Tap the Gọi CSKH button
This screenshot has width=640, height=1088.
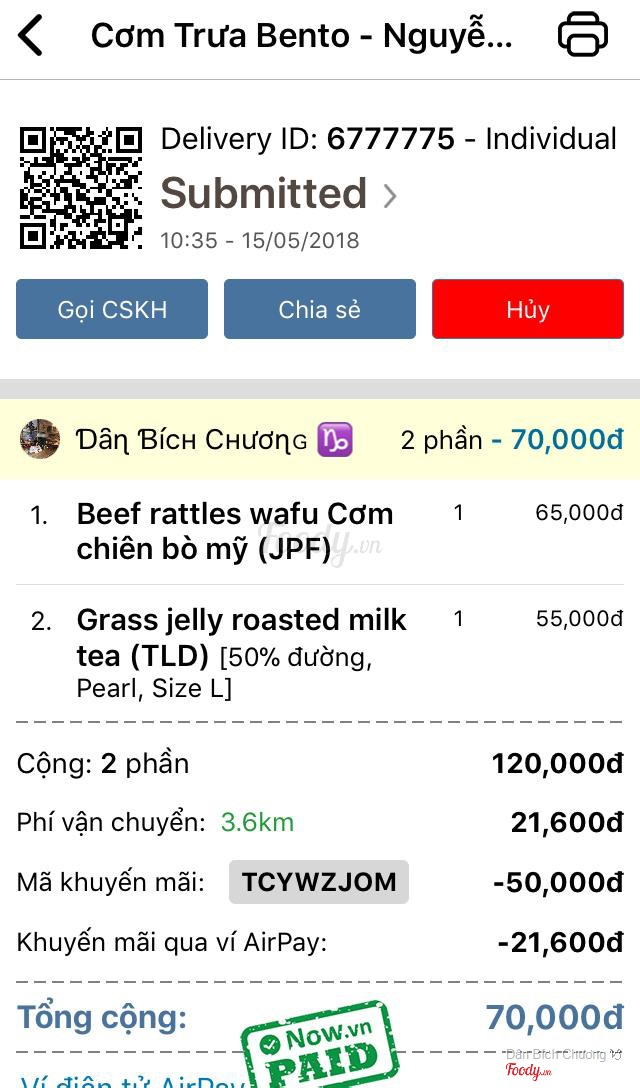[112, 309]
